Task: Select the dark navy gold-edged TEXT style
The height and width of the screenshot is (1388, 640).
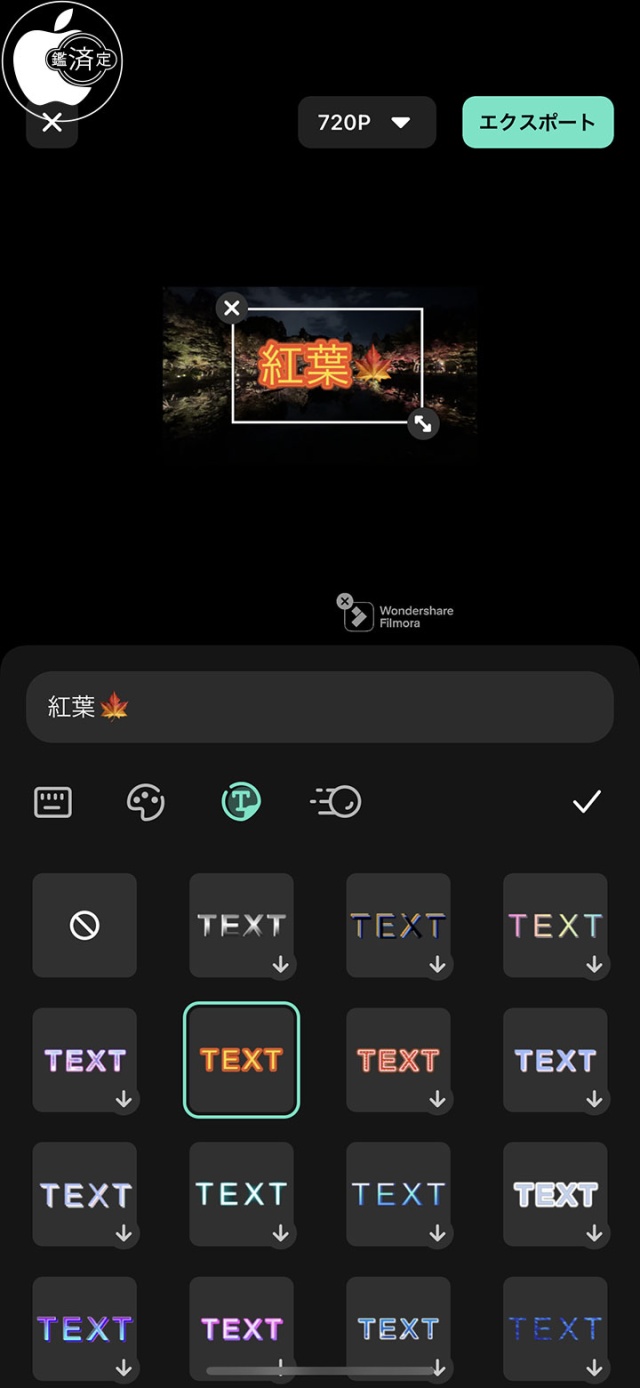Action: 398,926
